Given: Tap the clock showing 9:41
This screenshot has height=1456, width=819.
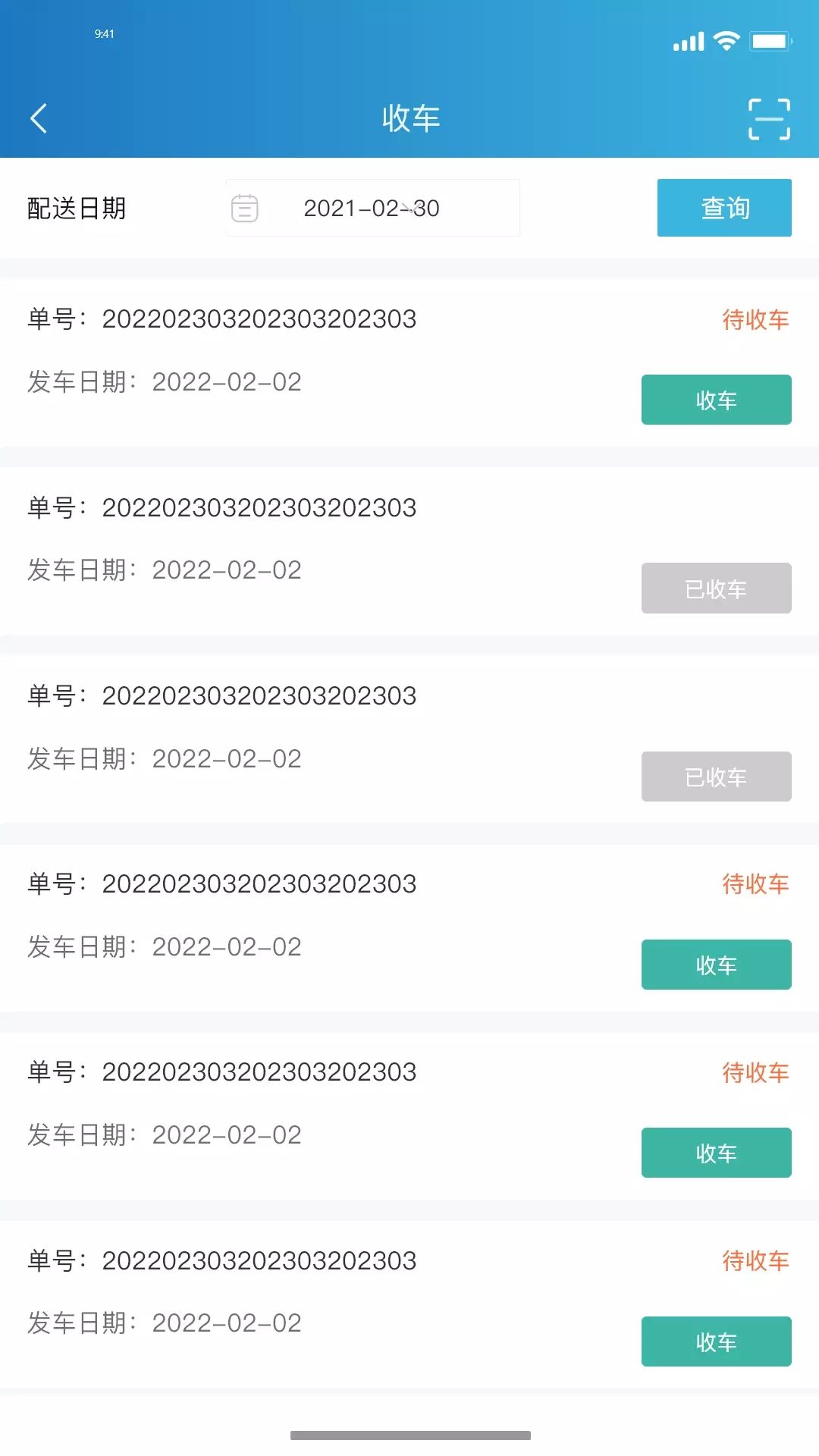Looking at the screenshot, I should (105, 33).
